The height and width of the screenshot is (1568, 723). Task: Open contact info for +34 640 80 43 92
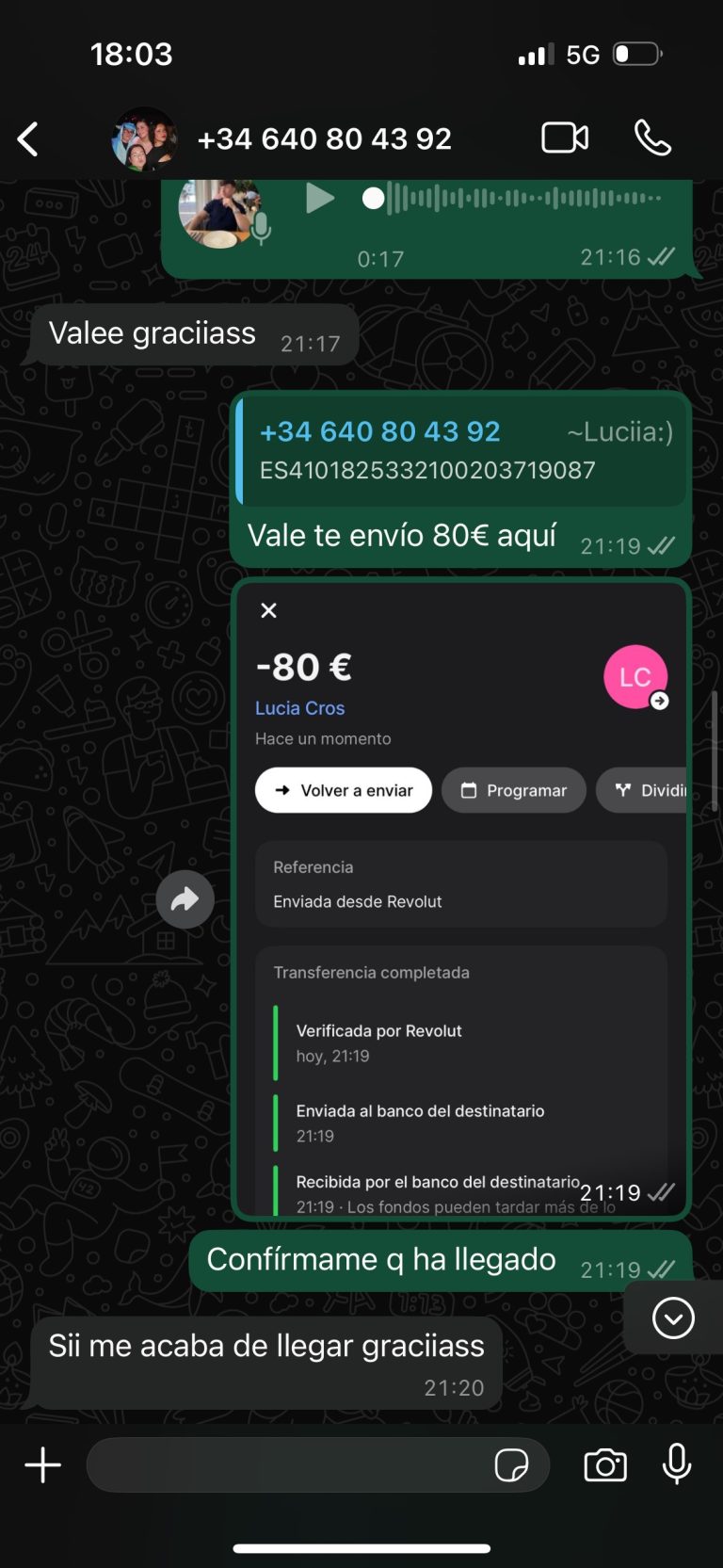tap(324, 139)
